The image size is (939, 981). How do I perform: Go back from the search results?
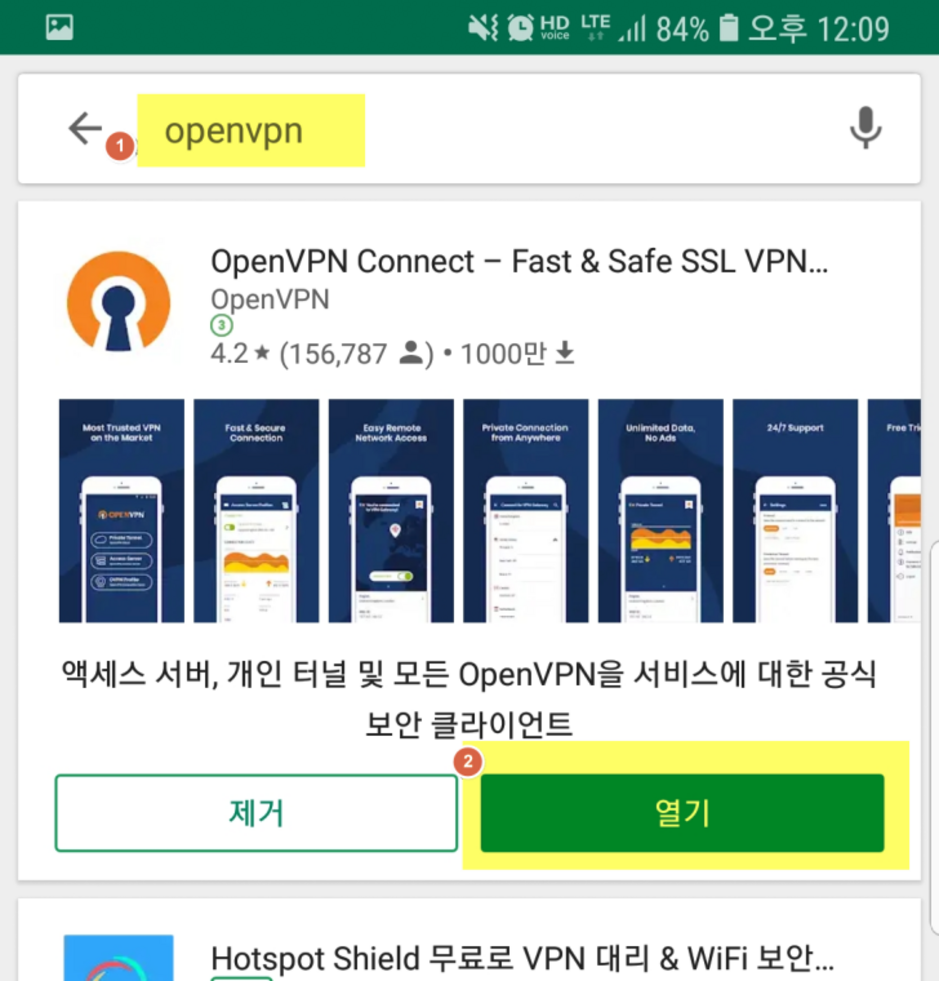(x=85, y=128)
